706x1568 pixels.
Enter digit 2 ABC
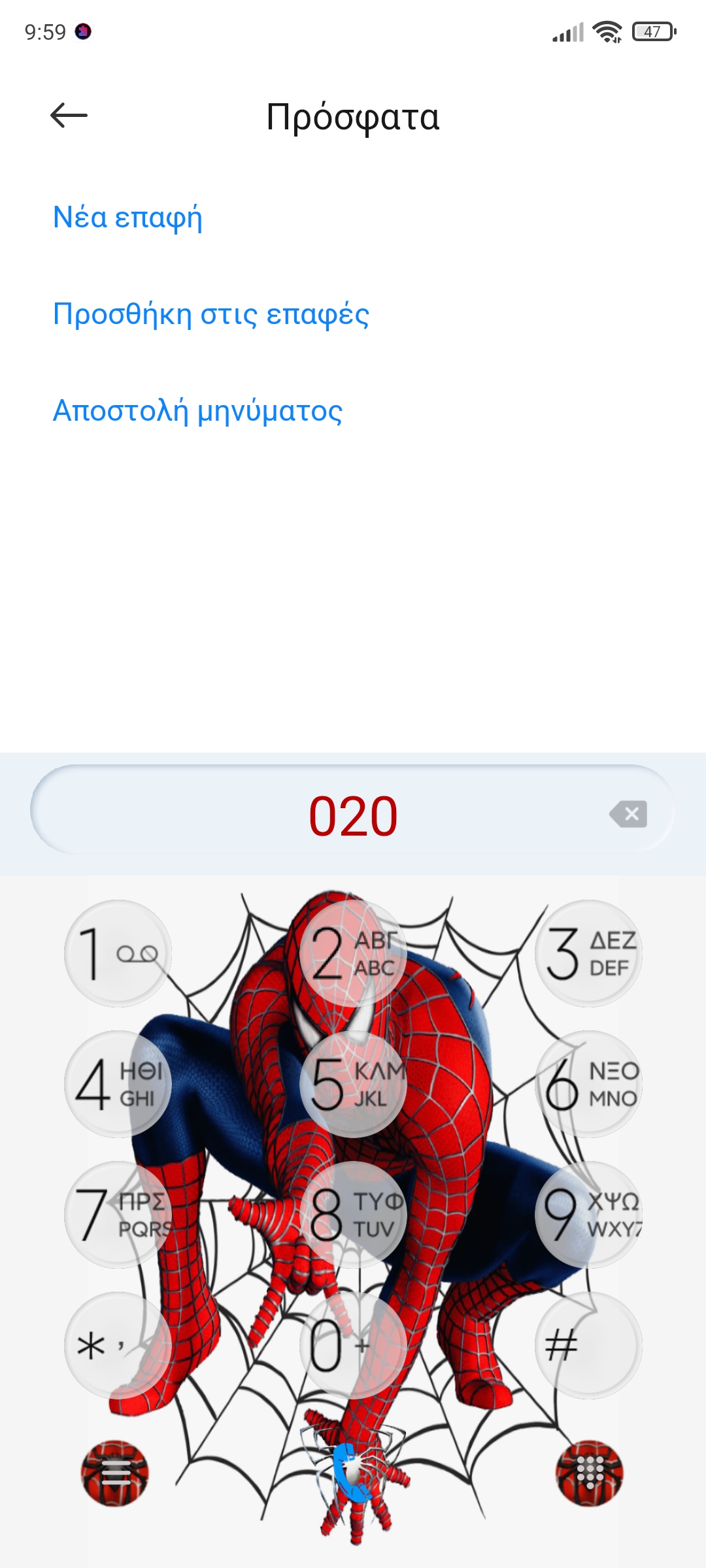353,954
